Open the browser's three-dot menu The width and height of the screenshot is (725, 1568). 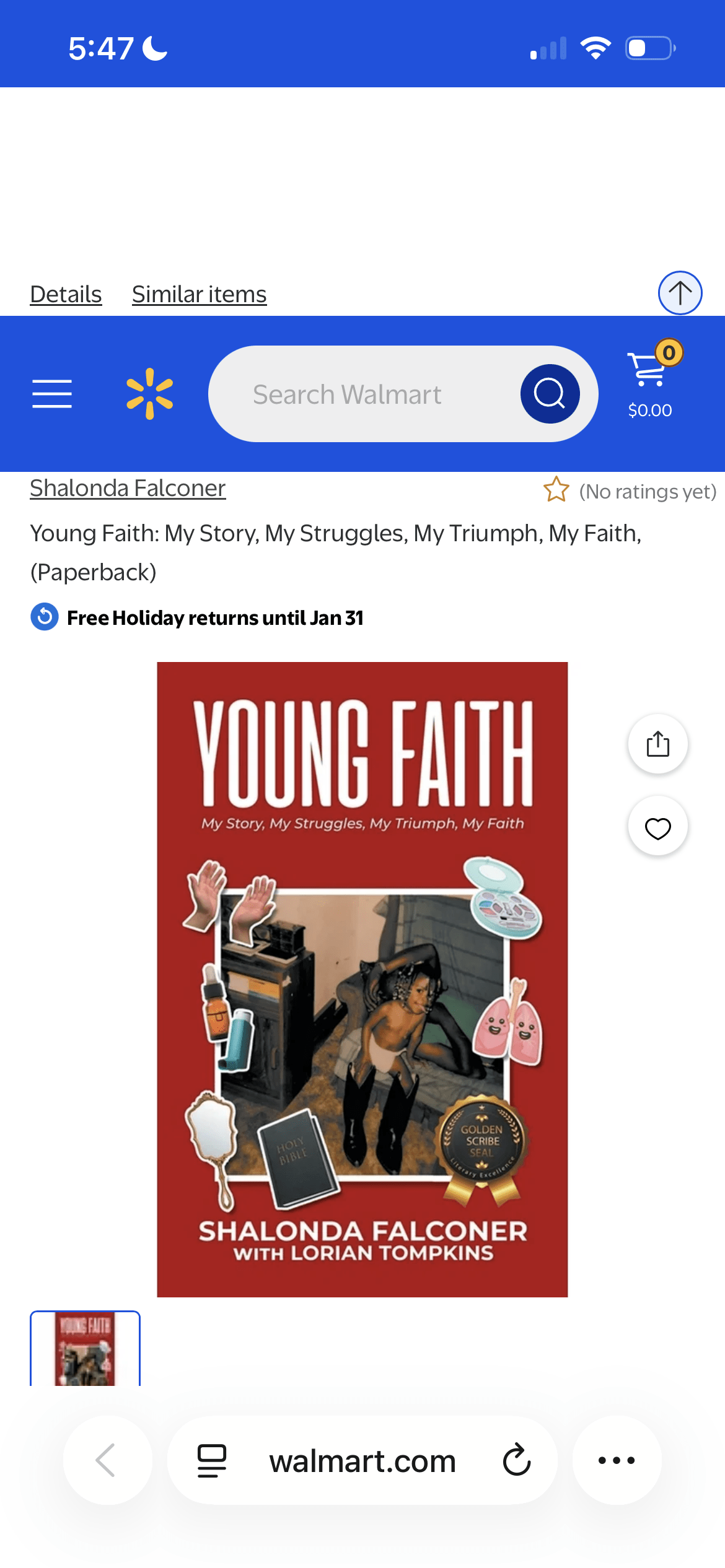(617, 1460)
